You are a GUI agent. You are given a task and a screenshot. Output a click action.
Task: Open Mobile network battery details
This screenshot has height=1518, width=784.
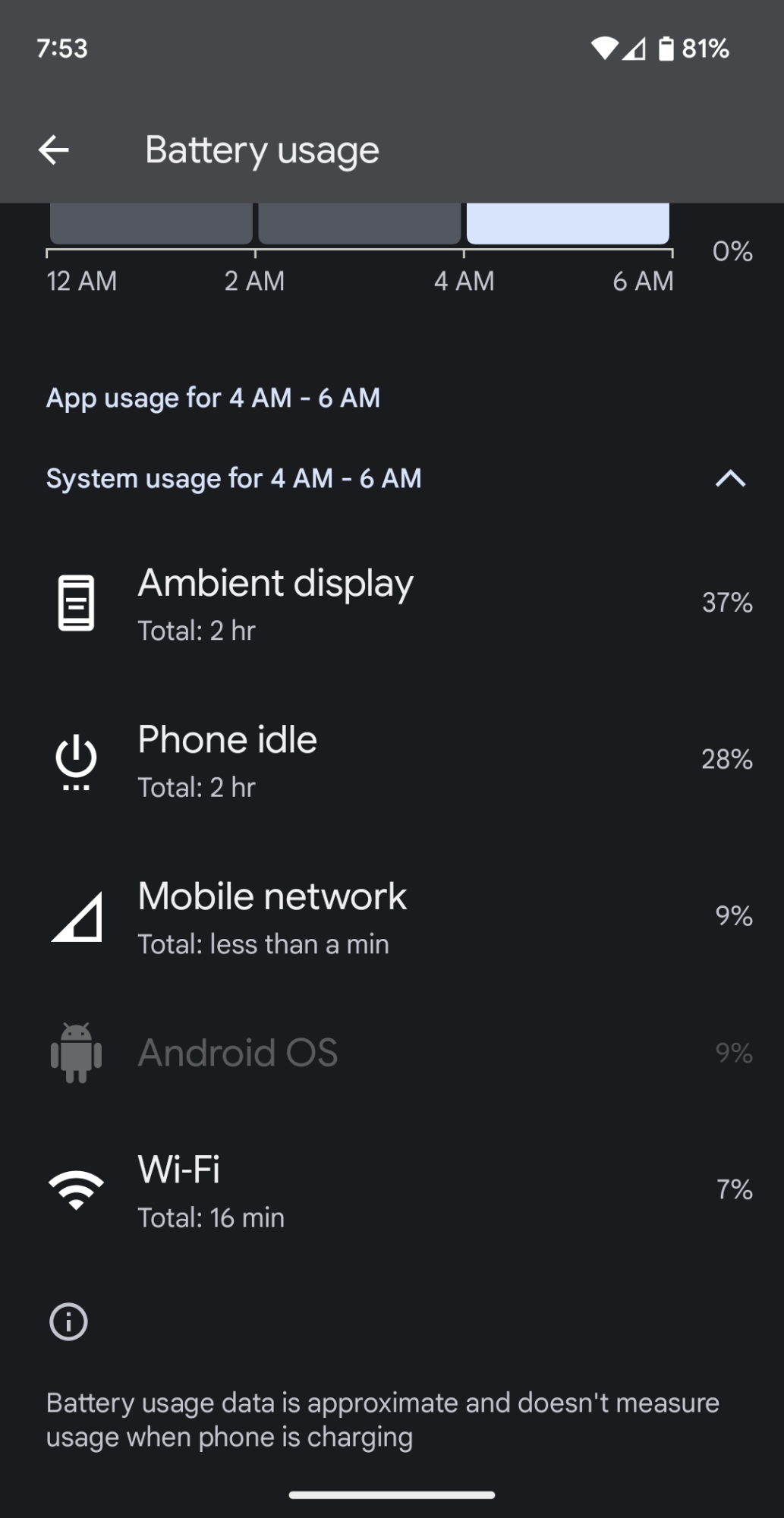tap(392, 917)
